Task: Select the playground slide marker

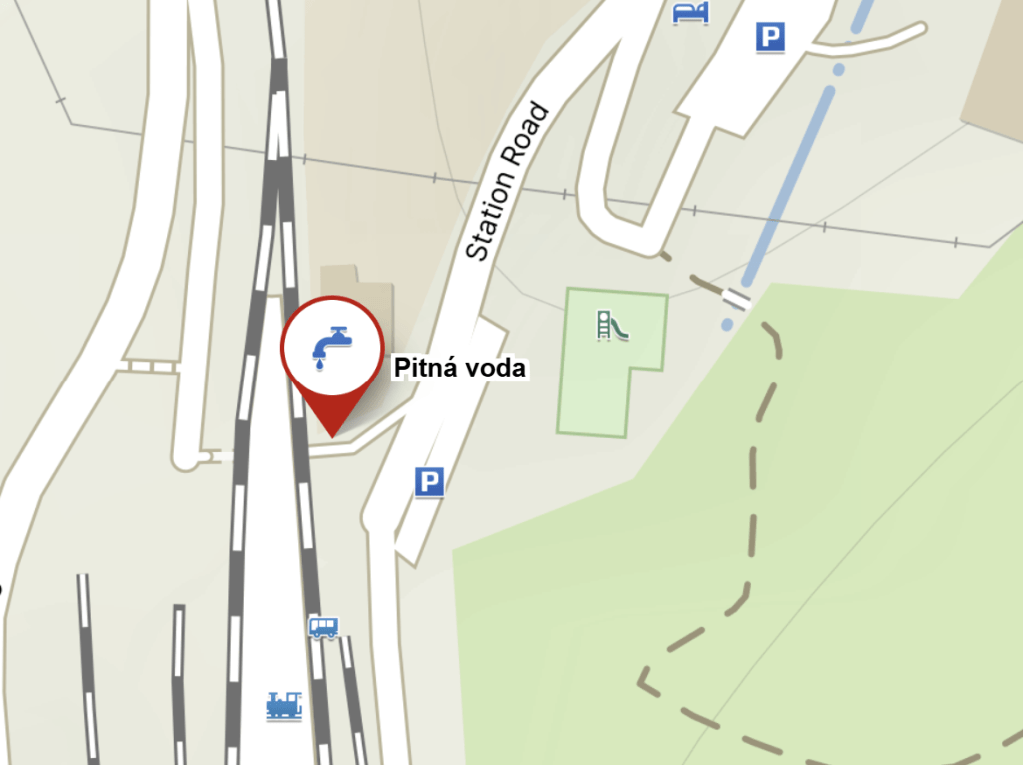Action: pyautogui.click(x=612, y=326)
